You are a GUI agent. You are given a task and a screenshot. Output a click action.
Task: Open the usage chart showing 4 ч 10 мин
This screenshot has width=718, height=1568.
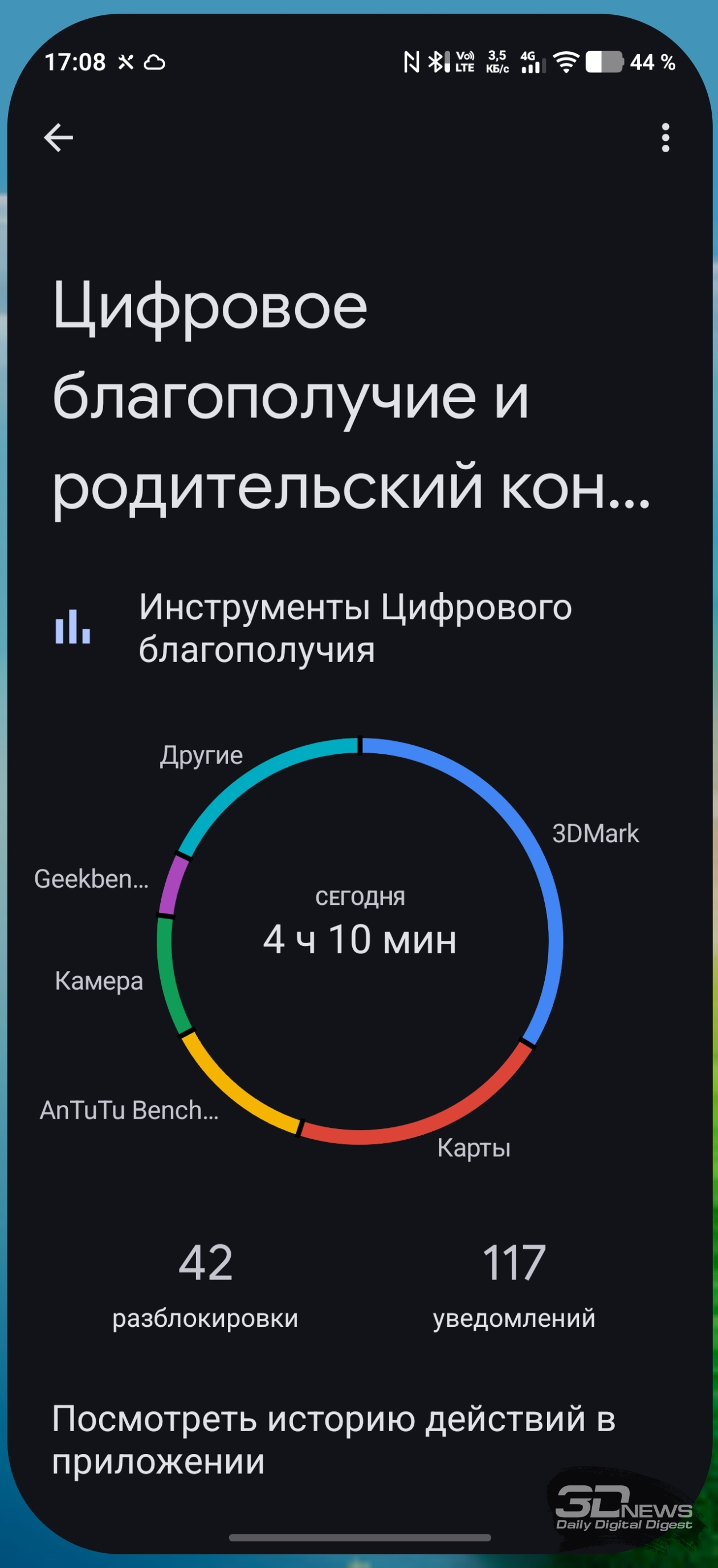tap(359, 926)
